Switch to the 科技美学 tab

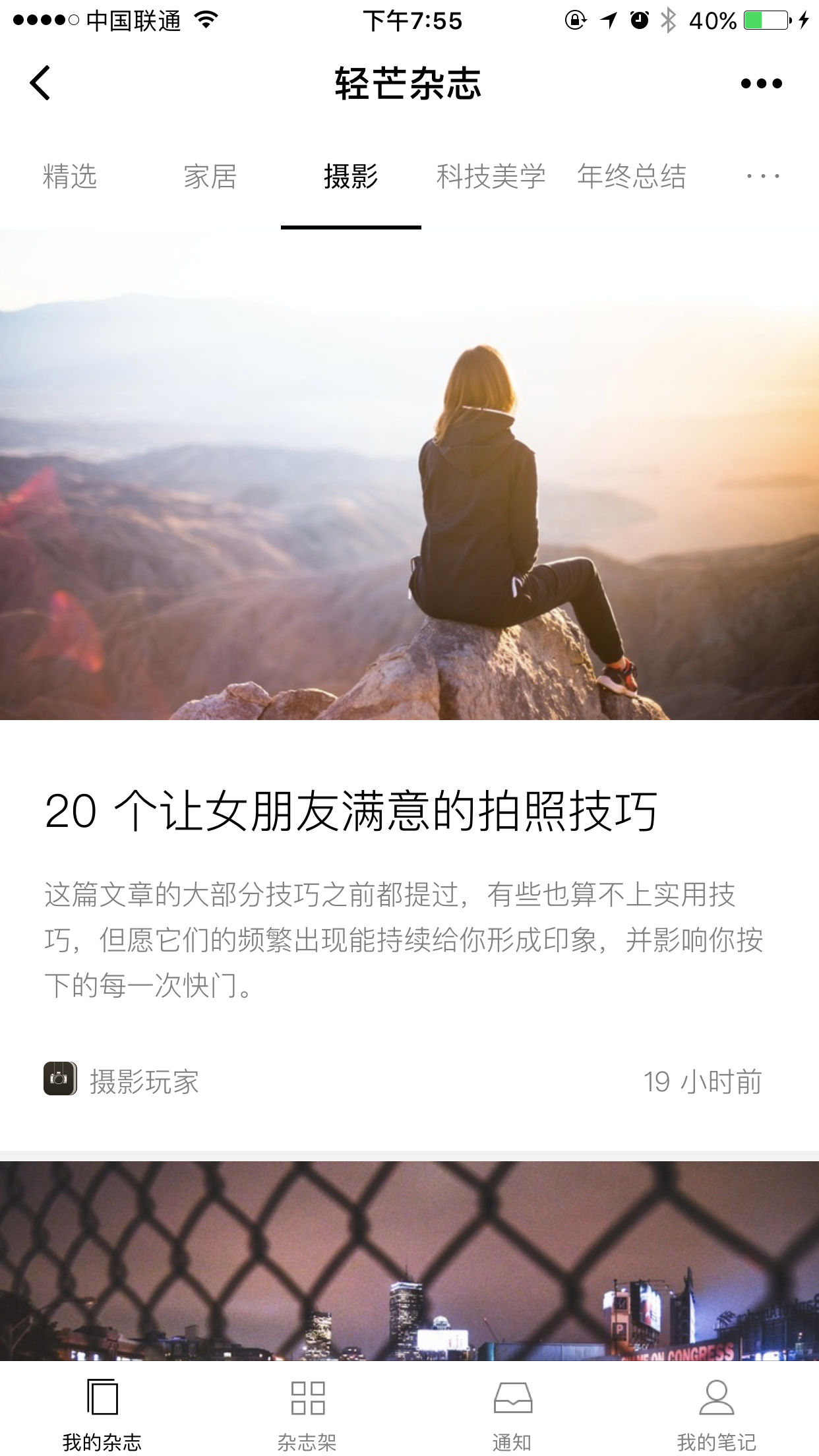pos(491,177)
